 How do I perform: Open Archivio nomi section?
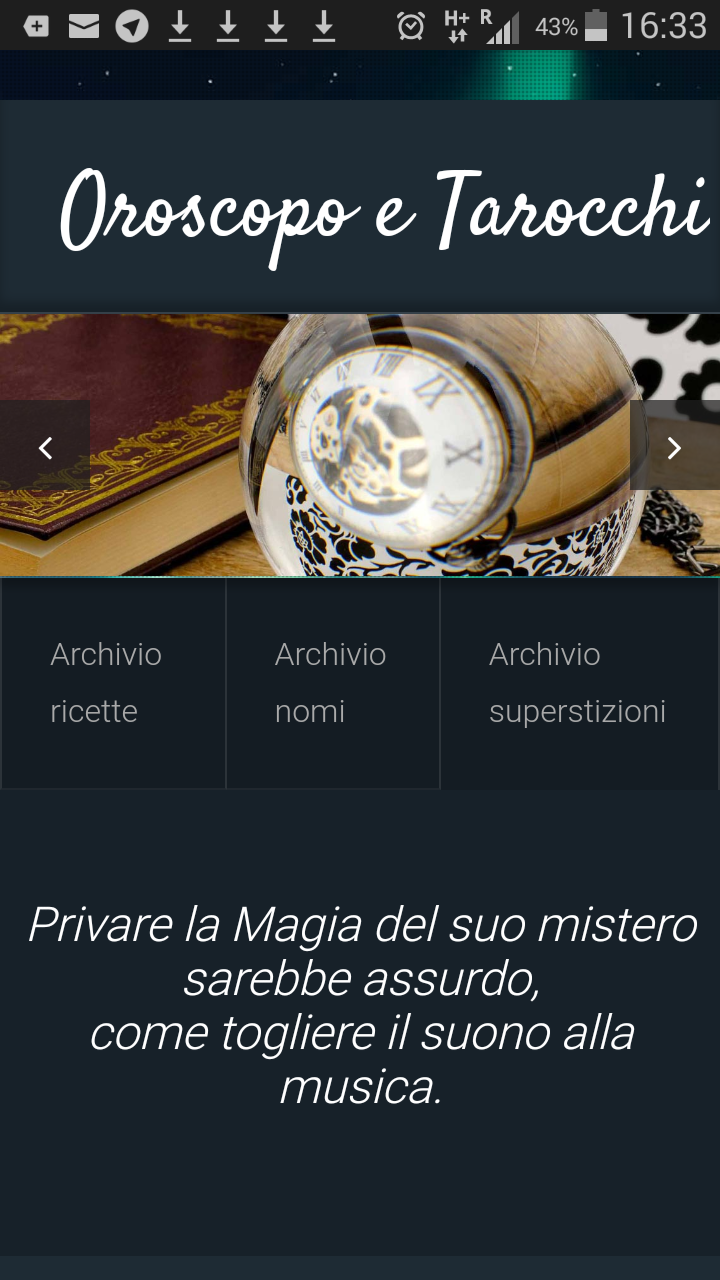[332, 683]
